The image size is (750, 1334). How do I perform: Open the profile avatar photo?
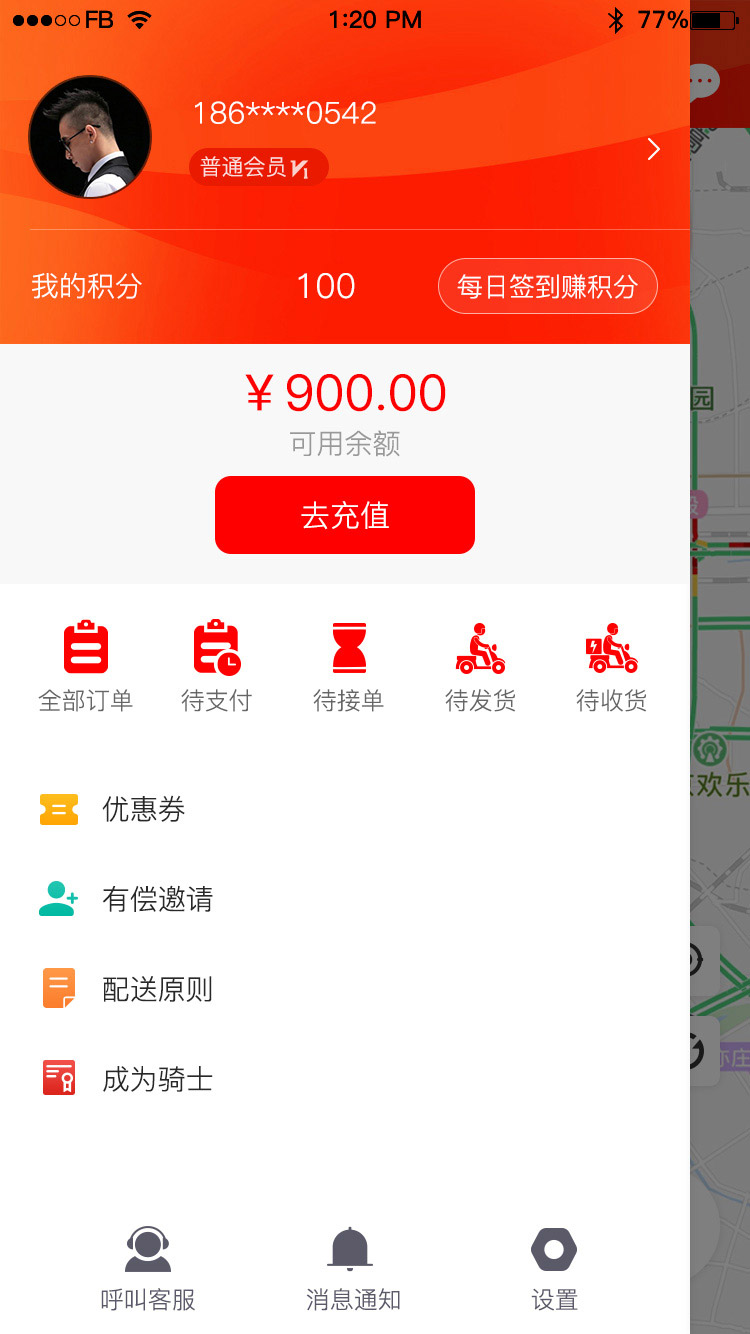(90, 137)
